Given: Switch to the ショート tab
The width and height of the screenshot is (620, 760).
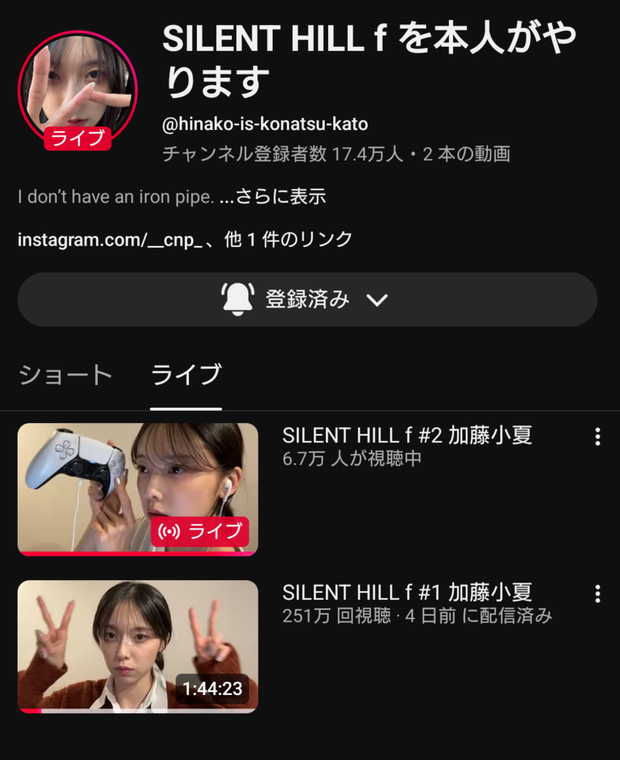Looking at the screenshot, I should click(65, 375).
